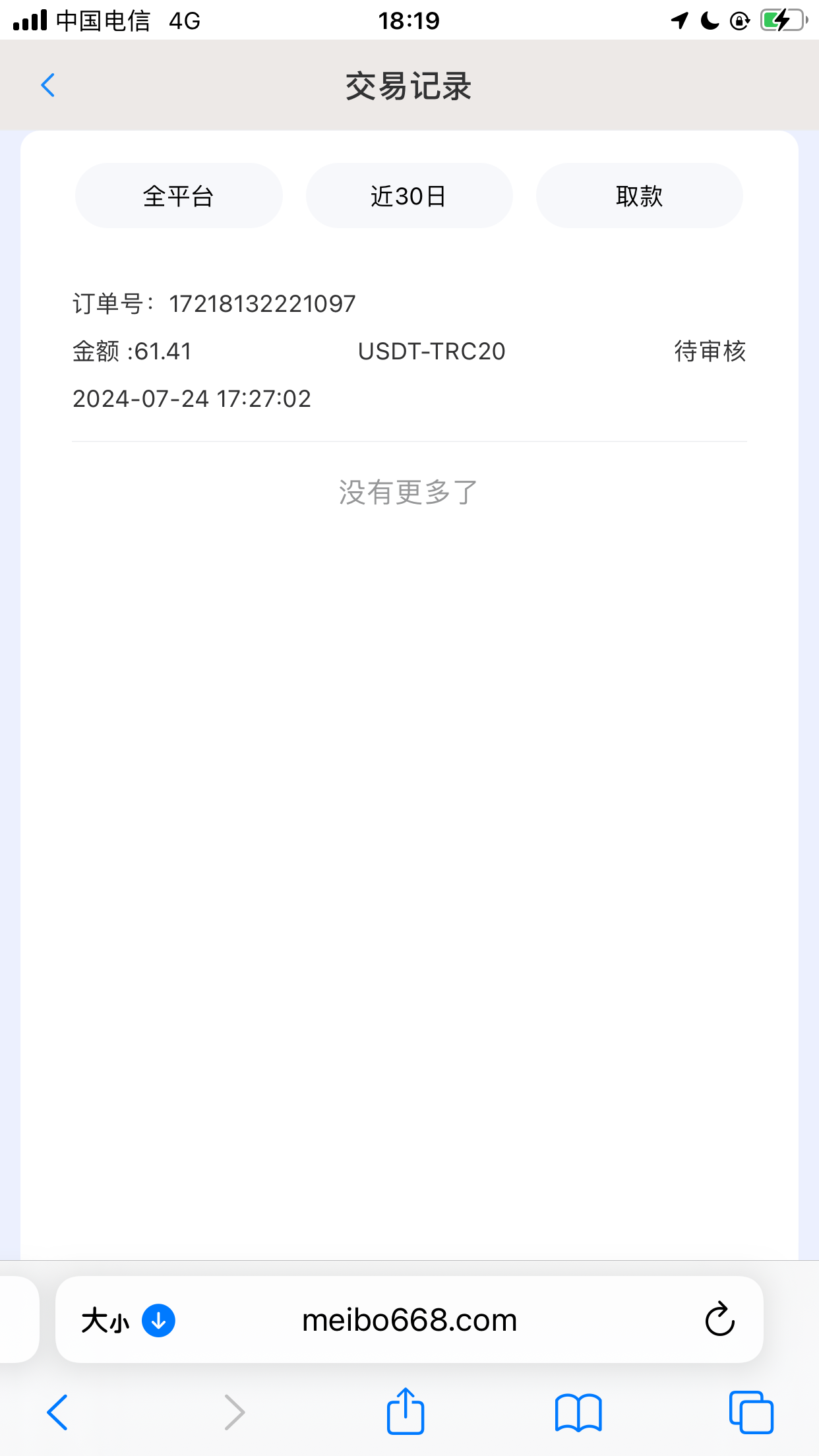Tap the page reload icon in address bar
The height and width of the screenshot is (1456, 819).
click(719, 1319)
